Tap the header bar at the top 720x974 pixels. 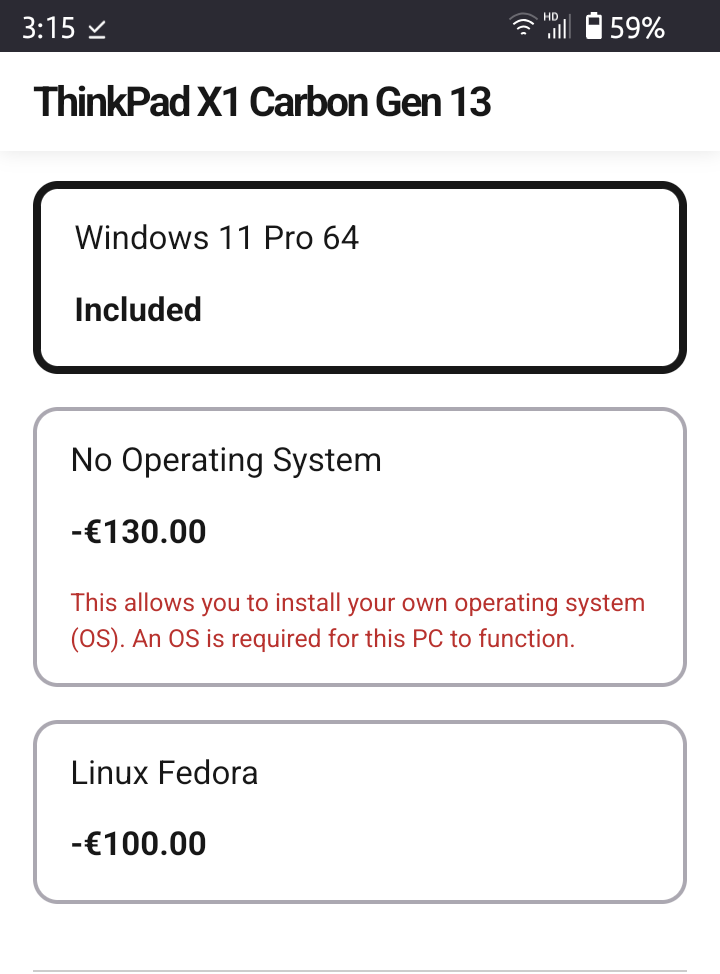pos(360,101)
